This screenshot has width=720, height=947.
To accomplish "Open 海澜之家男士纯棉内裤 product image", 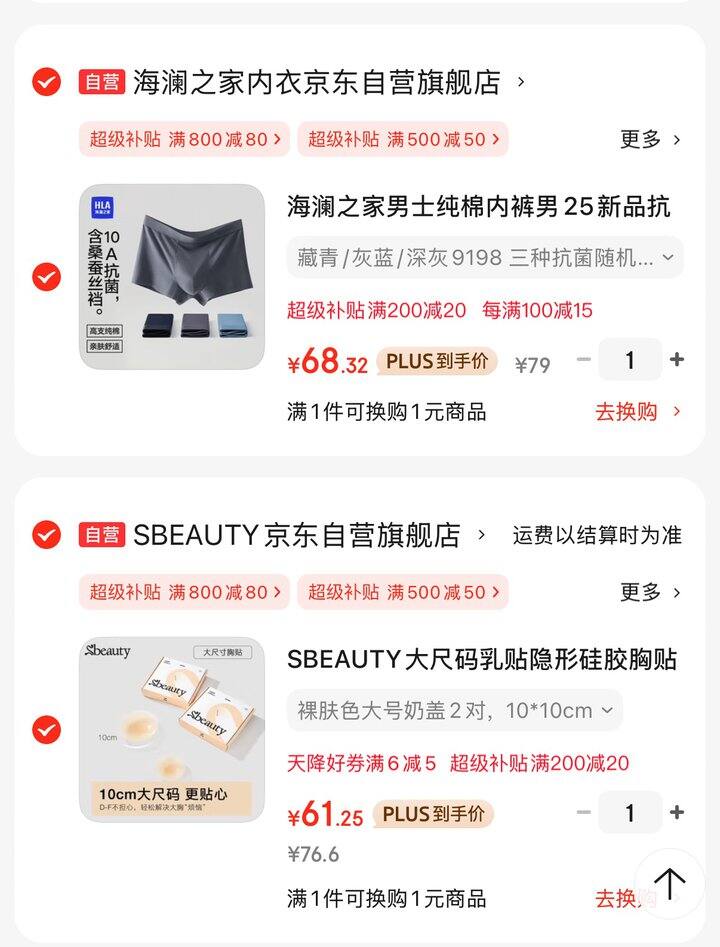I will (172, 277).
